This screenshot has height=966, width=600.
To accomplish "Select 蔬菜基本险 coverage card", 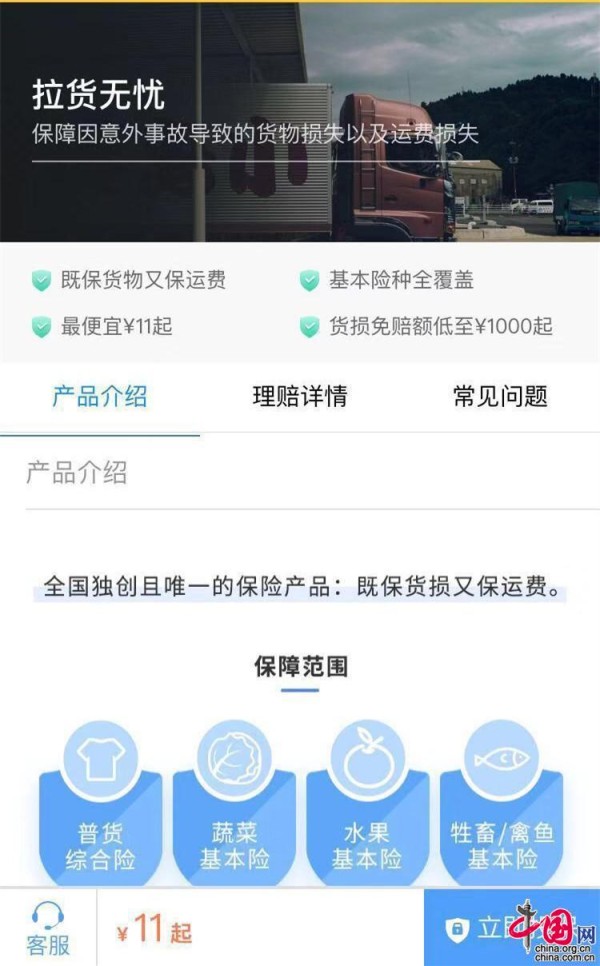I will (234, 810).
